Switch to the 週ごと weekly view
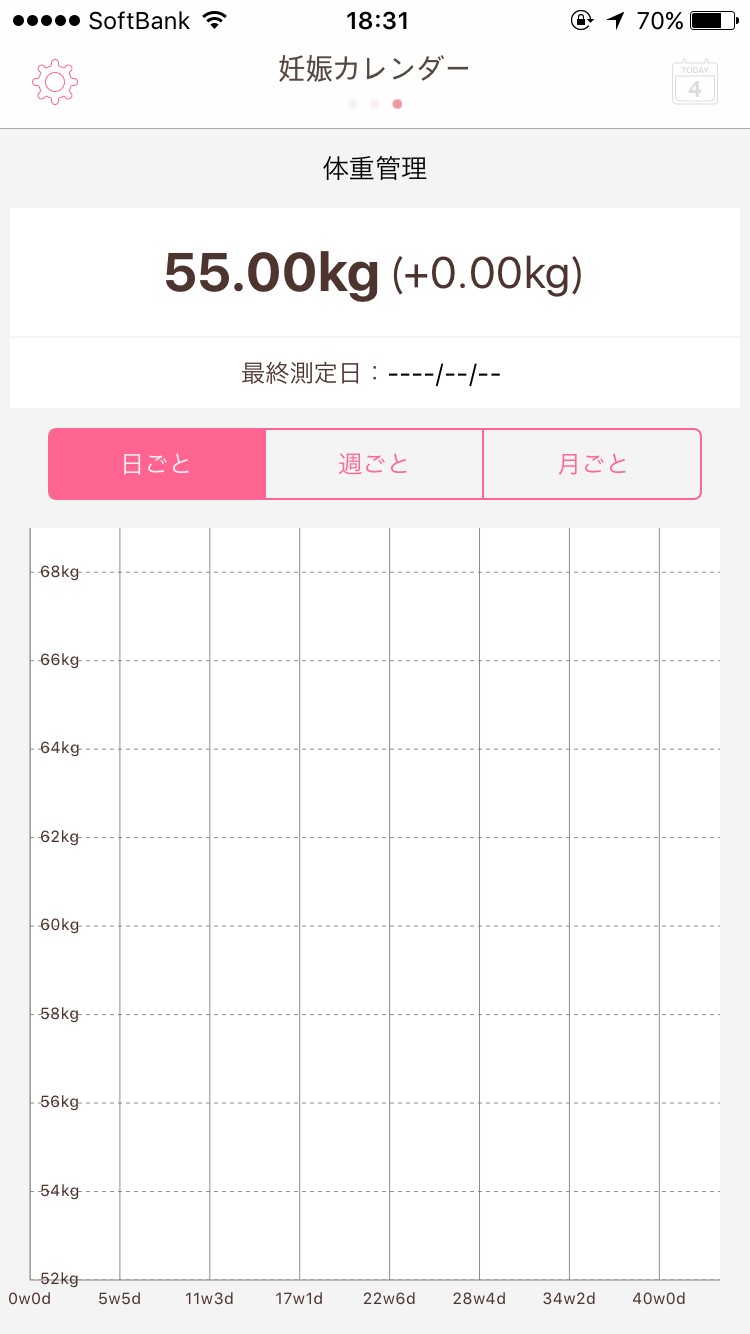Image resolution: width=750 pixels, height=1334 pixels. point(374,464)
